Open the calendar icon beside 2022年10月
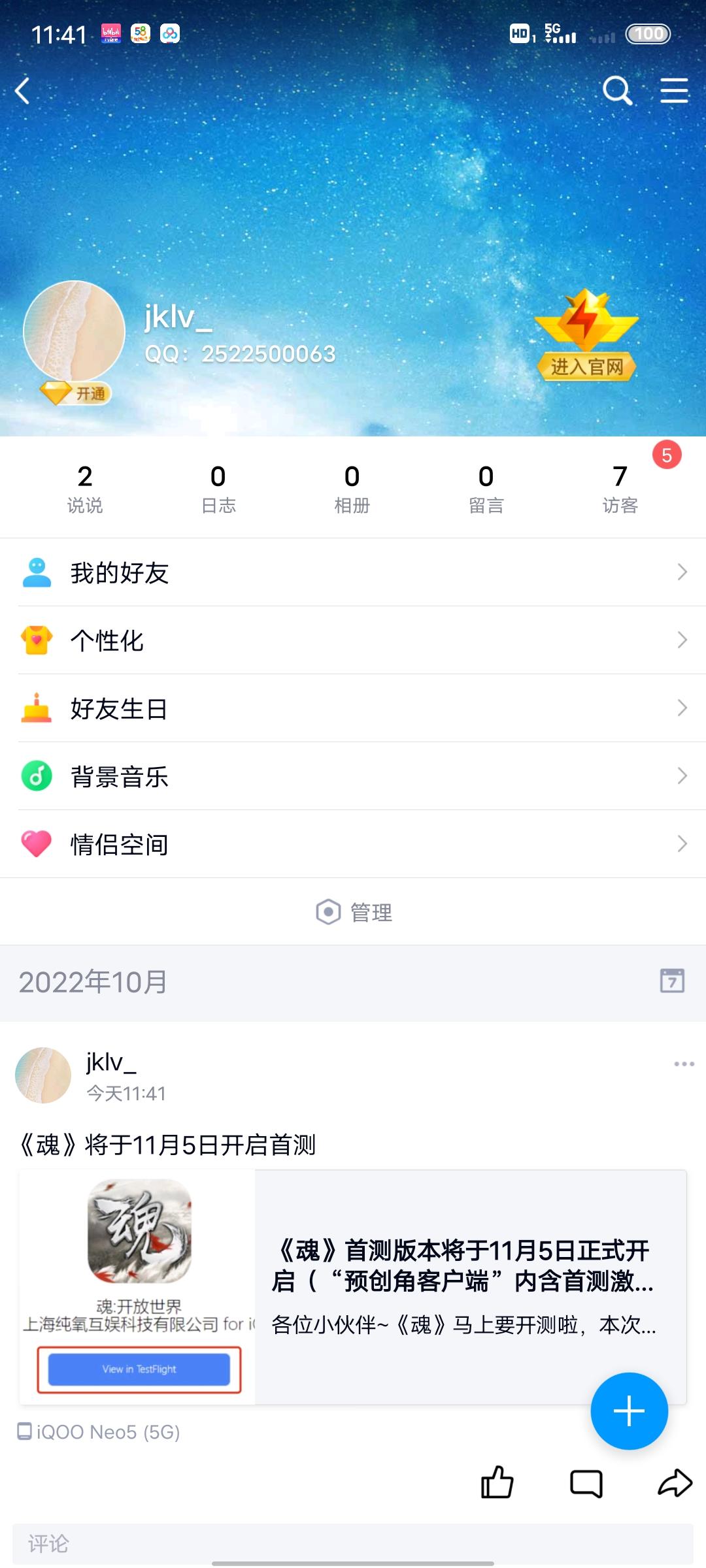This screenshot has width=706, height=1568. point(672,981)
